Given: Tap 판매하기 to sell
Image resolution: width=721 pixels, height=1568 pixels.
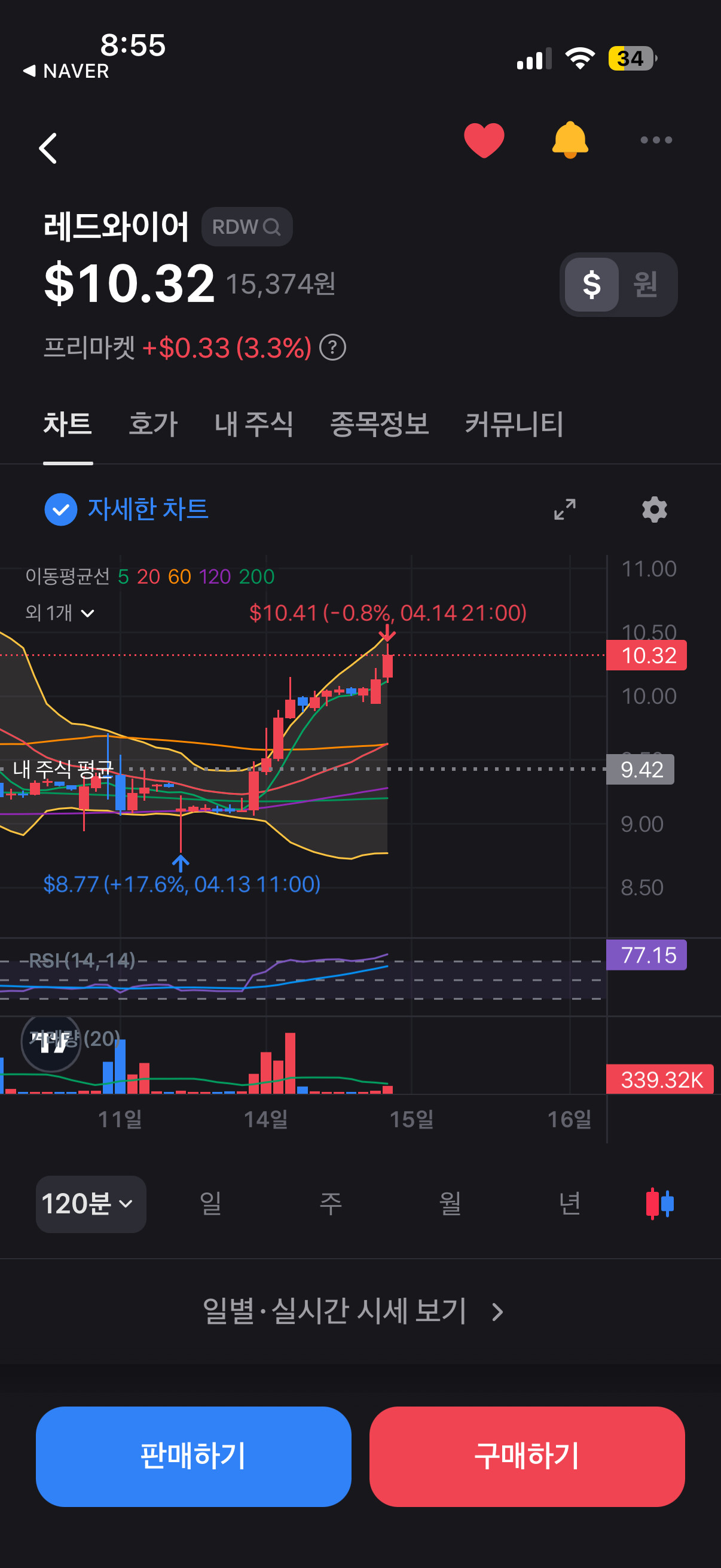Looking at the screenshot, I should (x=194, y=1456).
